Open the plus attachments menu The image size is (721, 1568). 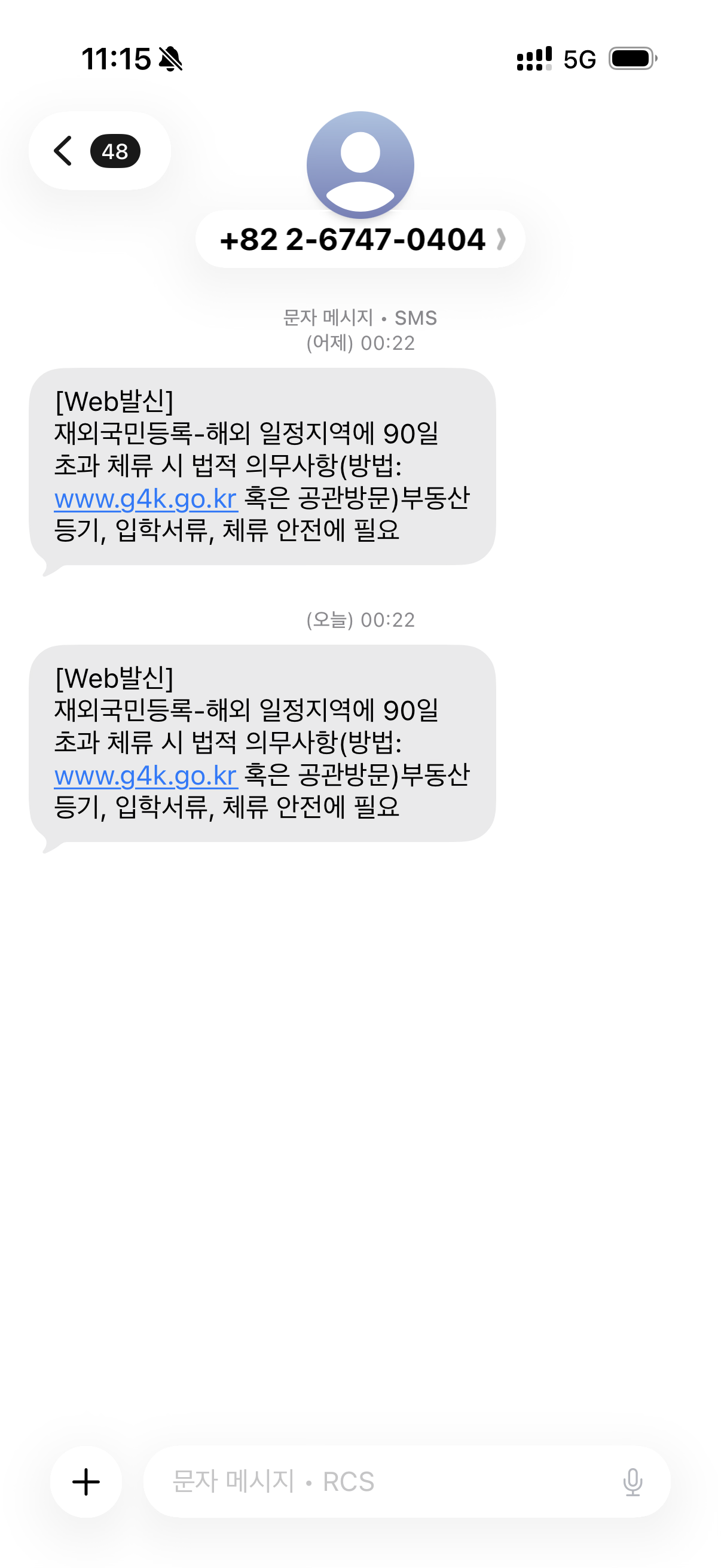click(x=85, y=1482)
